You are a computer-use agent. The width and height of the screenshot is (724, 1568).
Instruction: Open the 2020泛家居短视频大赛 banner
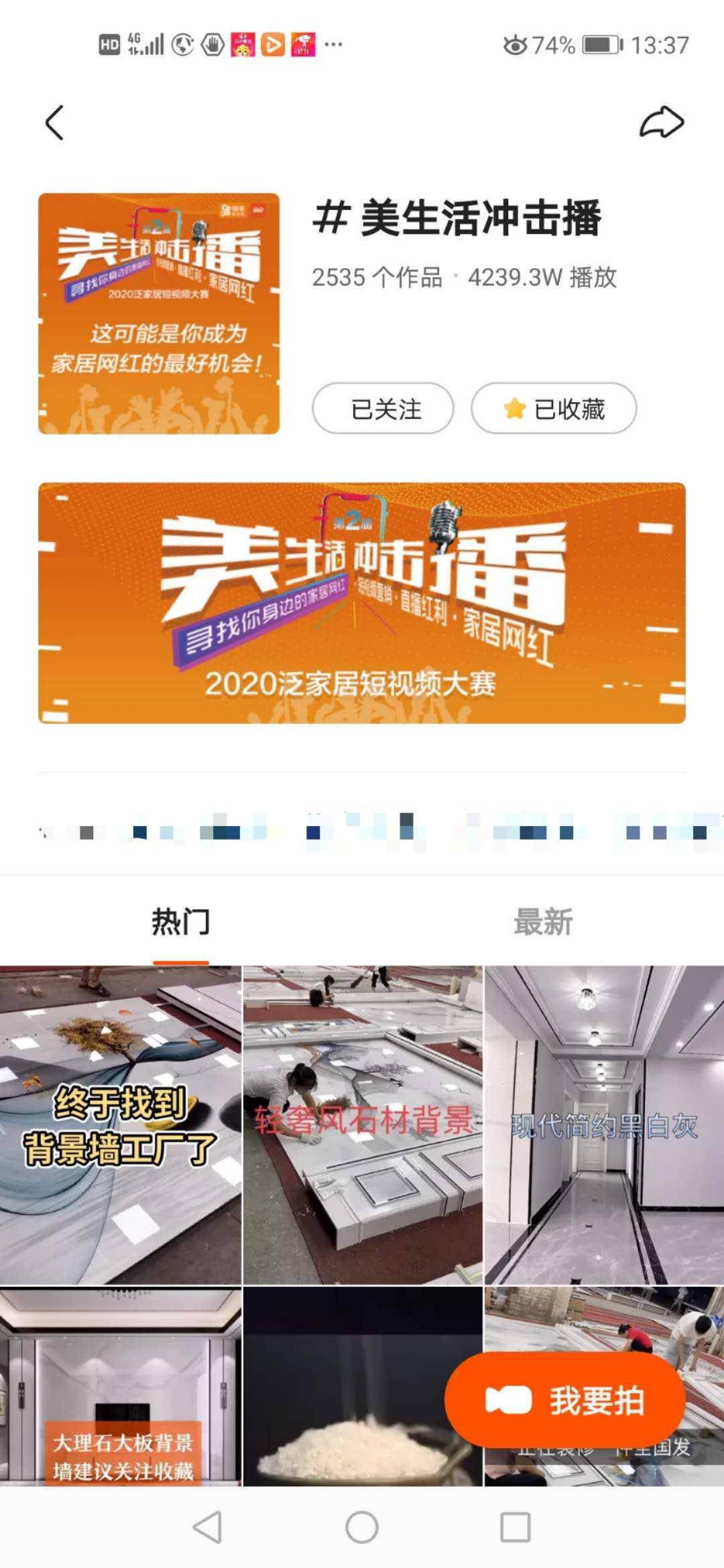(x=362, y=602)
